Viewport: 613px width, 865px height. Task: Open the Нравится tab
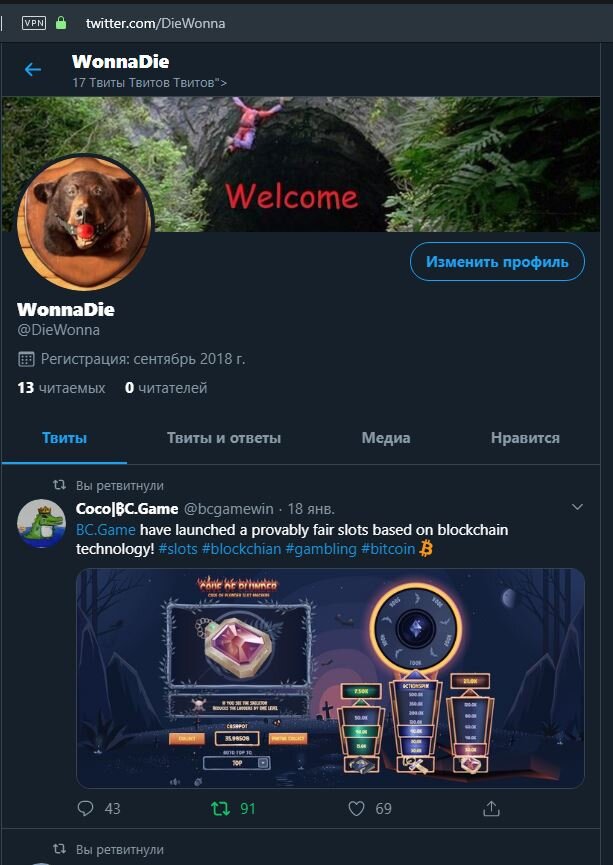coord(525,438)
